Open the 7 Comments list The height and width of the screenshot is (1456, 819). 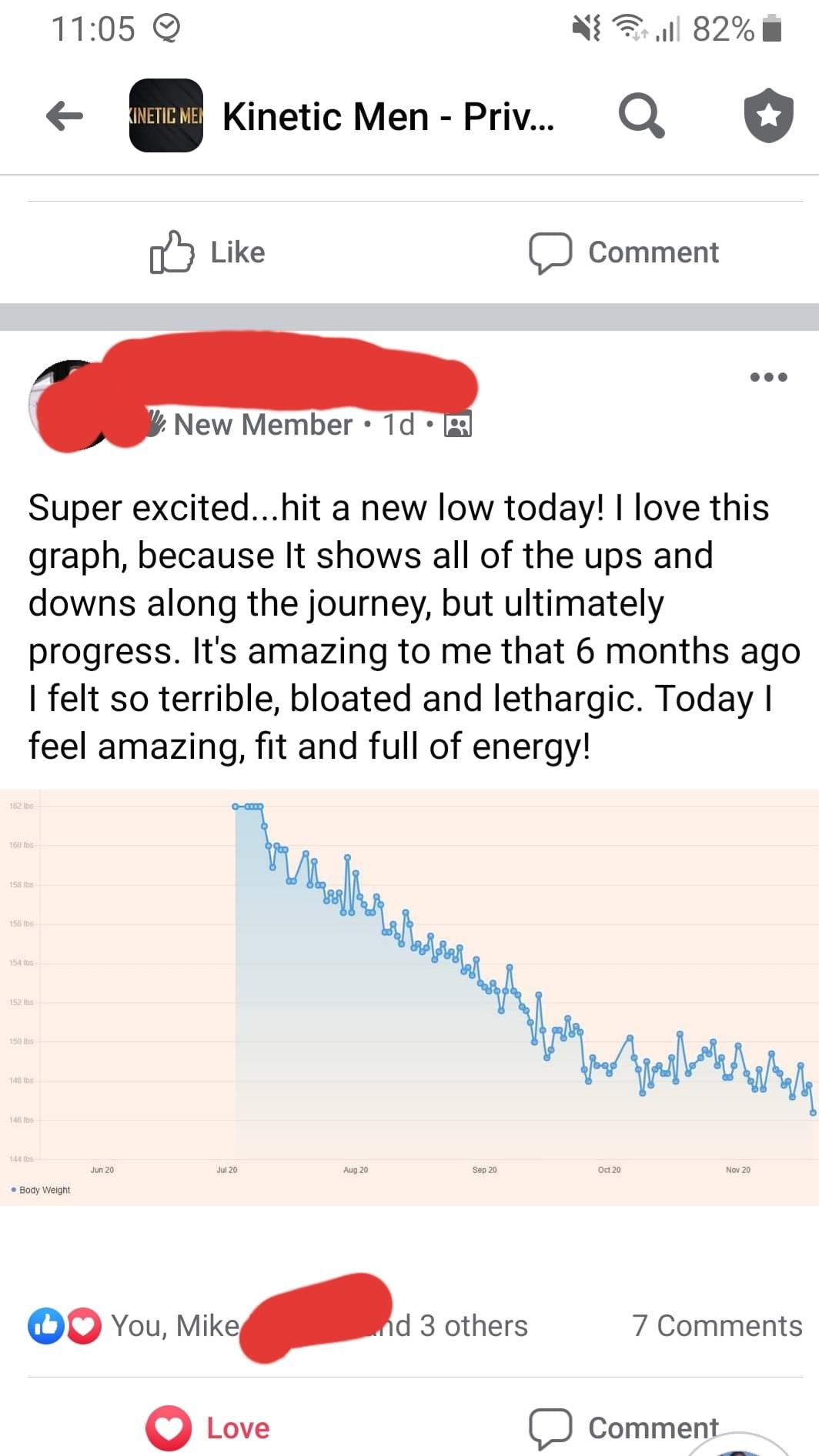coord(717,1326)
